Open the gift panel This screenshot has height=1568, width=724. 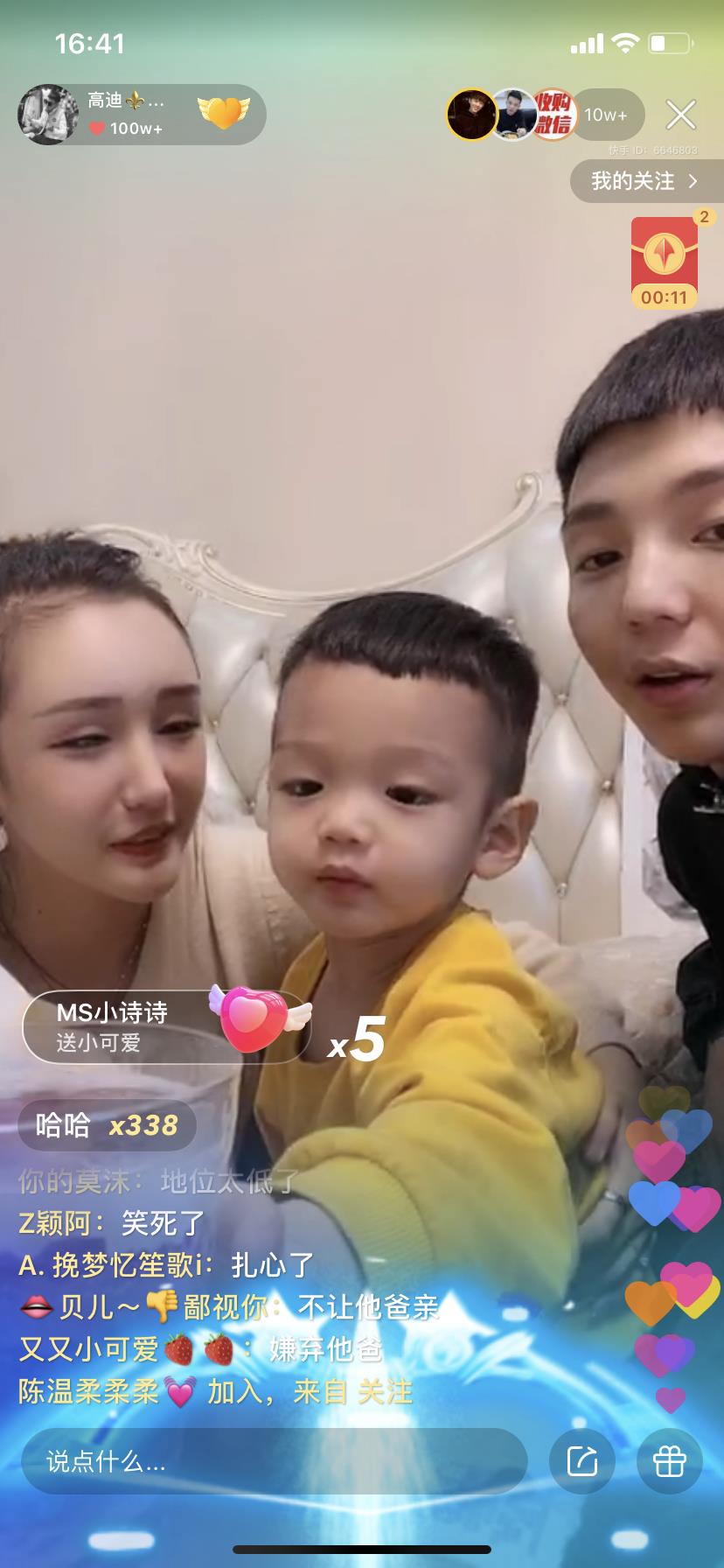pyautogui.click(x=670, y=1461)
